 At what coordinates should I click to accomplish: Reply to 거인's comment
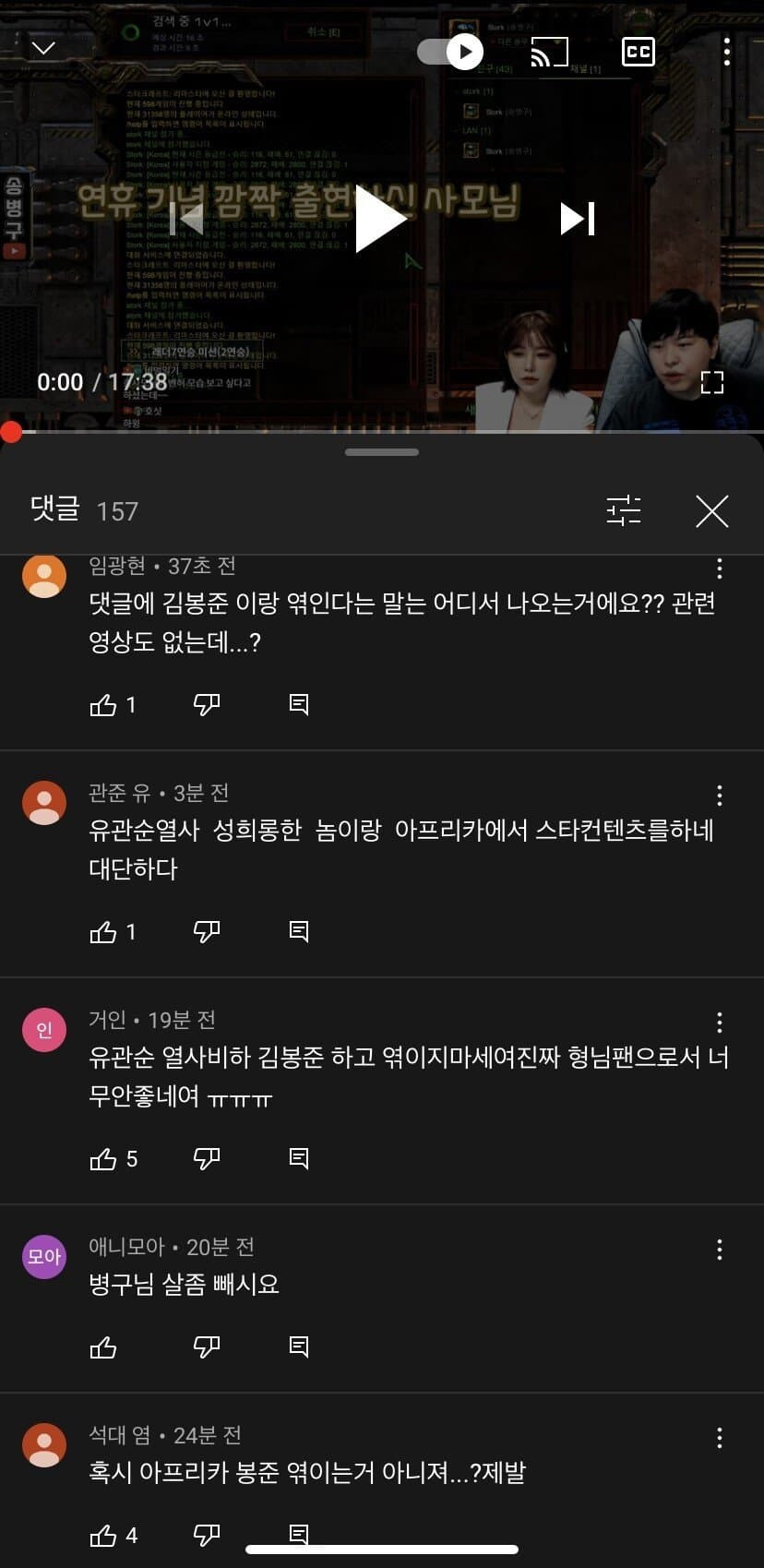[299, 1158]
